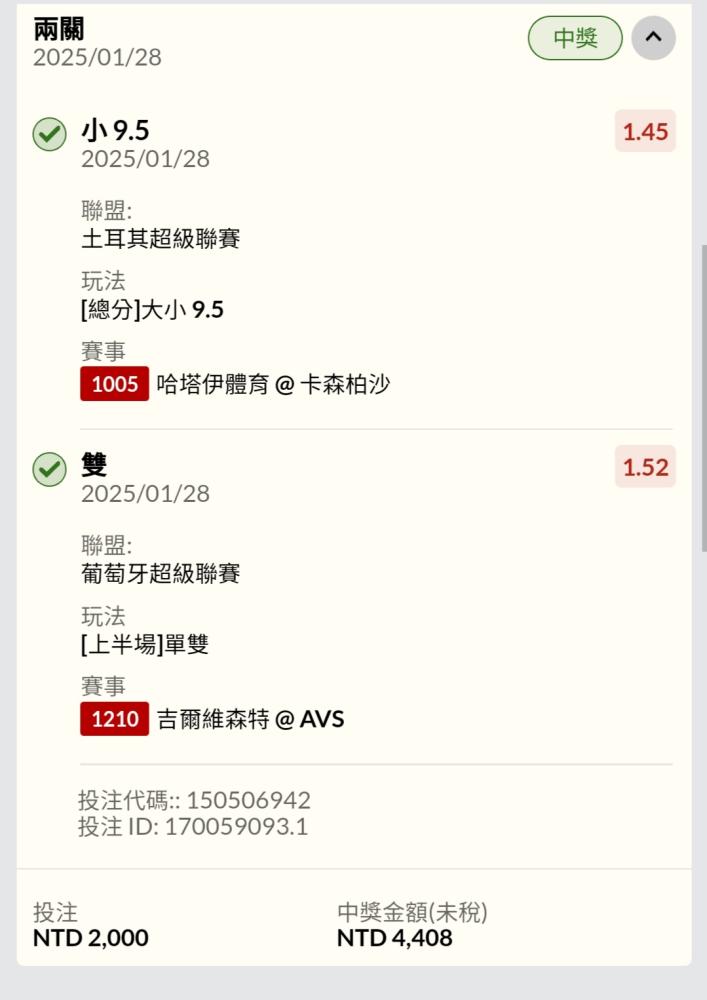Collapse the 兩關 bet details chevron
707x1000 pixels.
coord(653,38)
